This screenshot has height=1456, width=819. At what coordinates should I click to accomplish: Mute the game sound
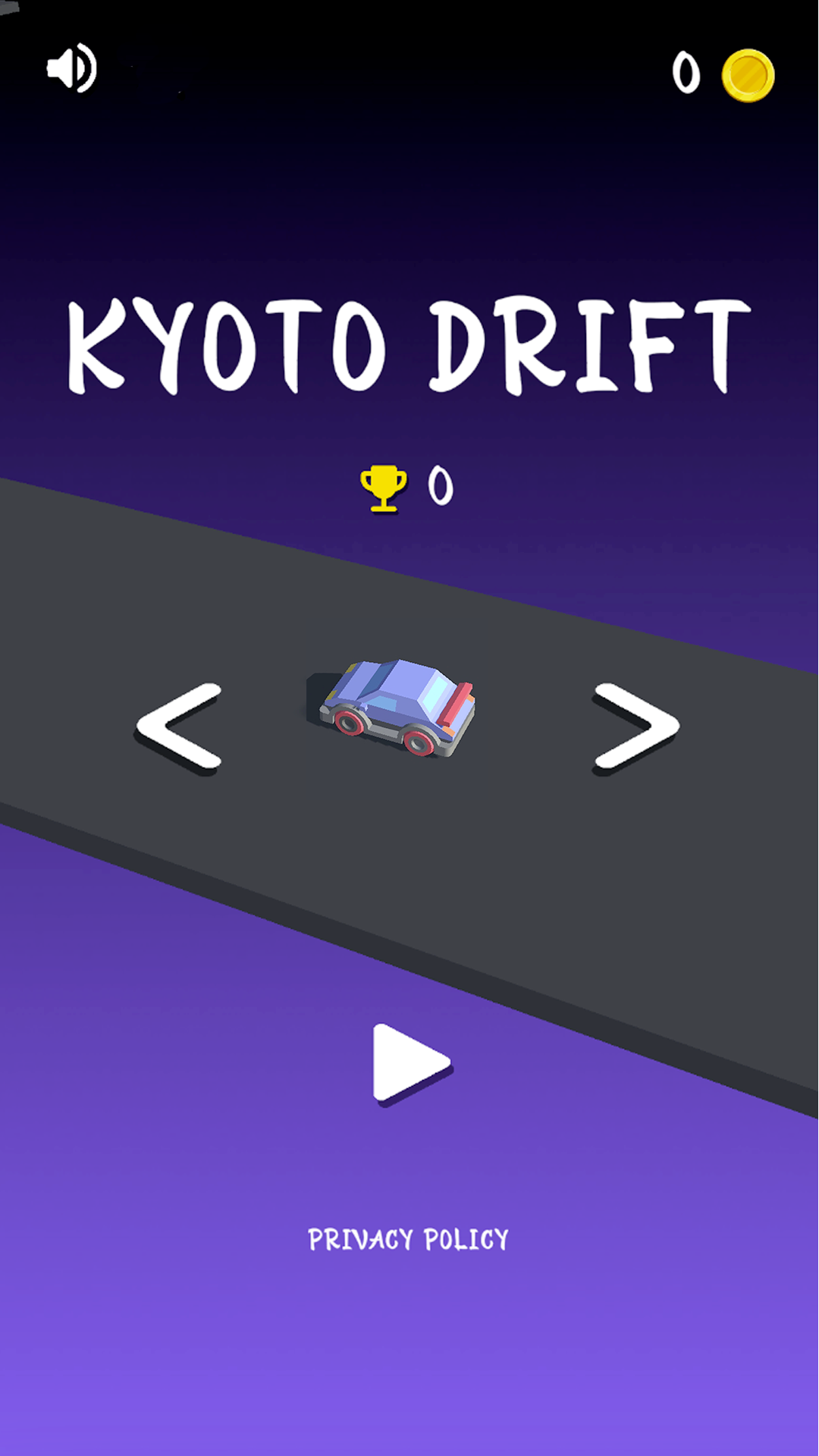coord(72,69)
